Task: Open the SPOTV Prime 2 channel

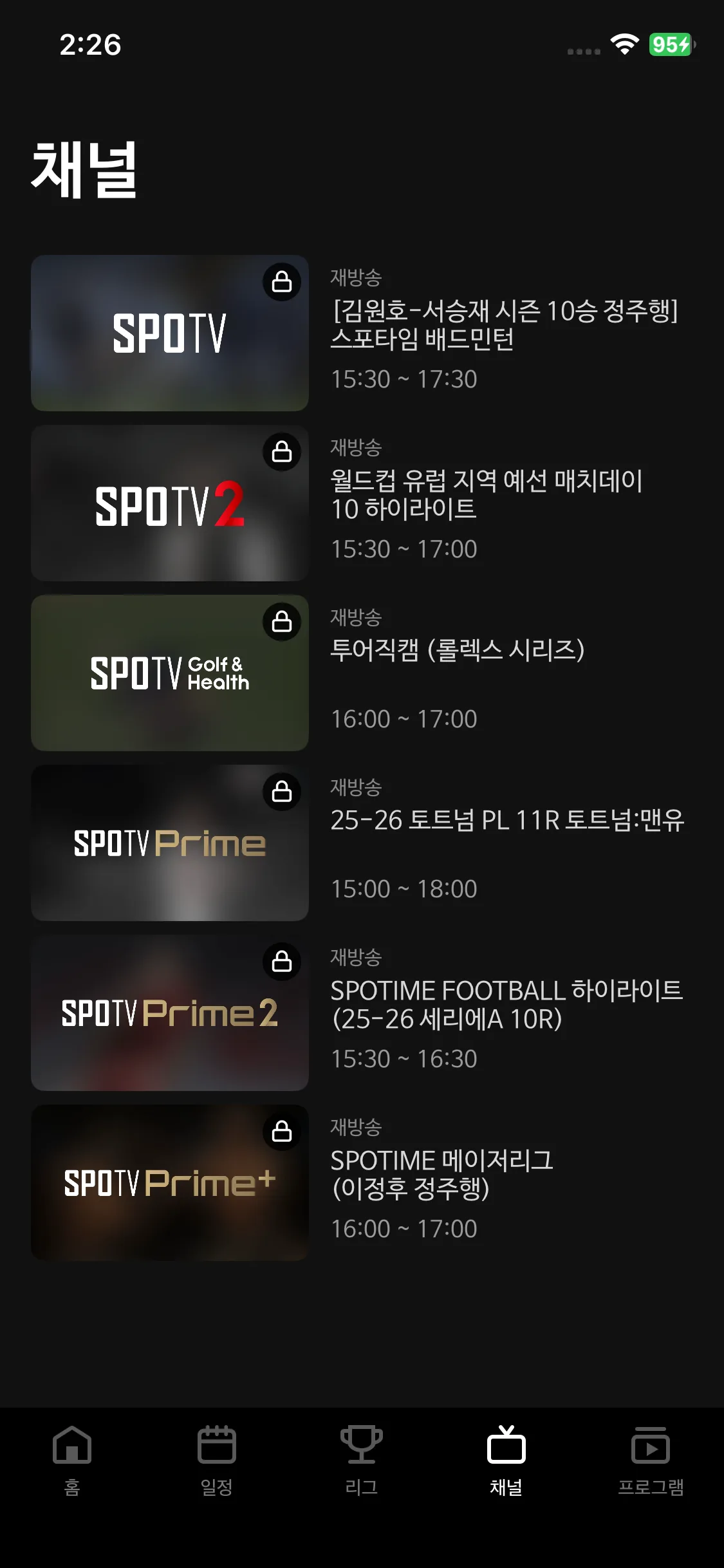Action: tap(169, 1013)
